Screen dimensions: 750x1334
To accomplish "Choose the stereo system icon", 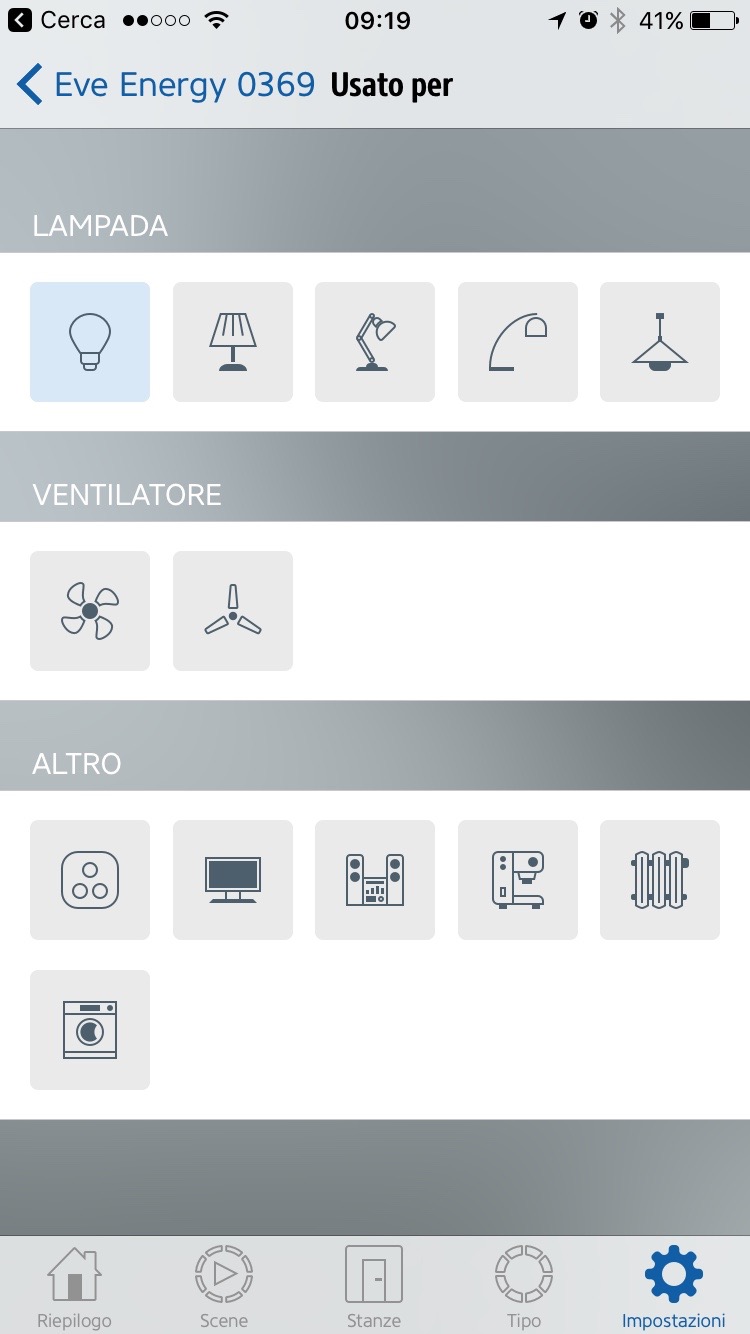I will (x=375, y=880).
